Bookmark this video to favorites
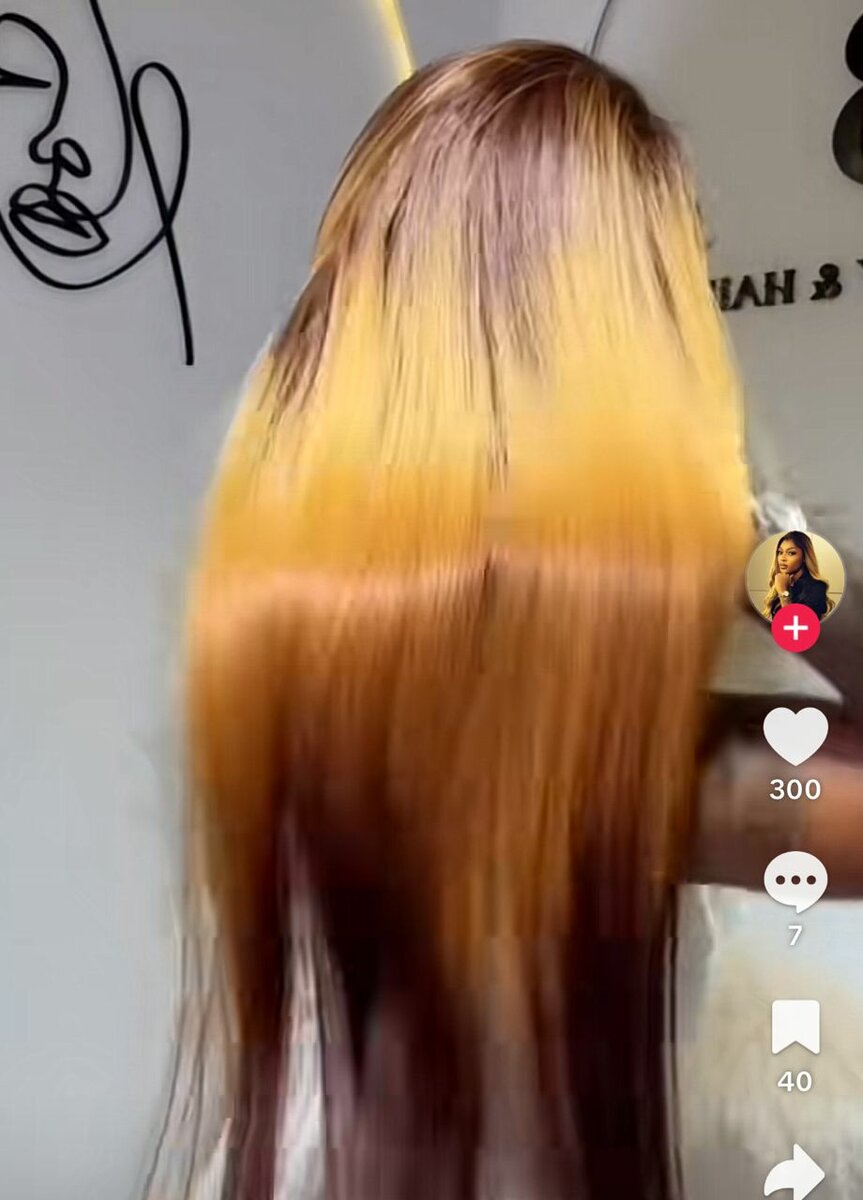The height and width of the screenshot is (1200, 863). pos(795,1027)
